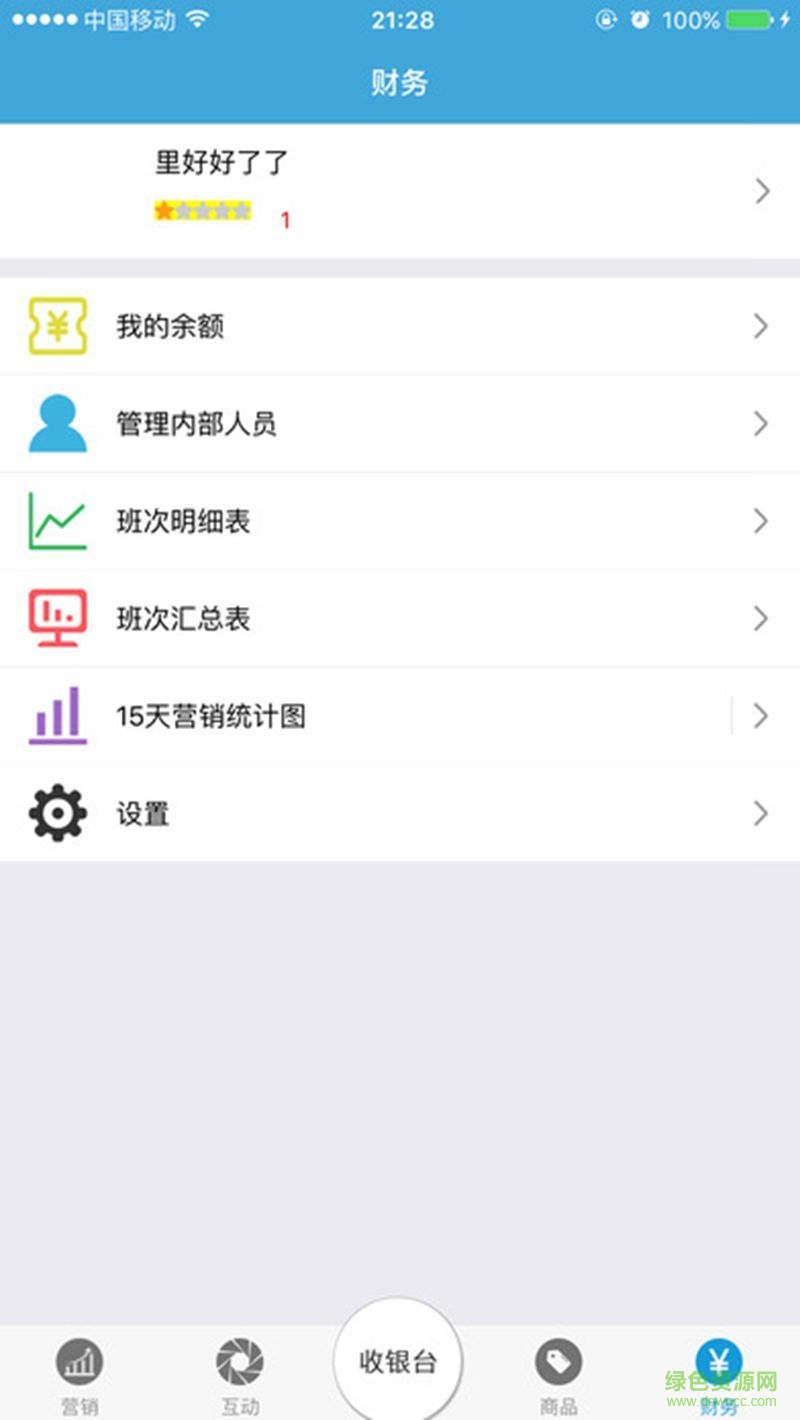
Task: Switch to the 商品 tab
Action: [x=558, y=1375]
